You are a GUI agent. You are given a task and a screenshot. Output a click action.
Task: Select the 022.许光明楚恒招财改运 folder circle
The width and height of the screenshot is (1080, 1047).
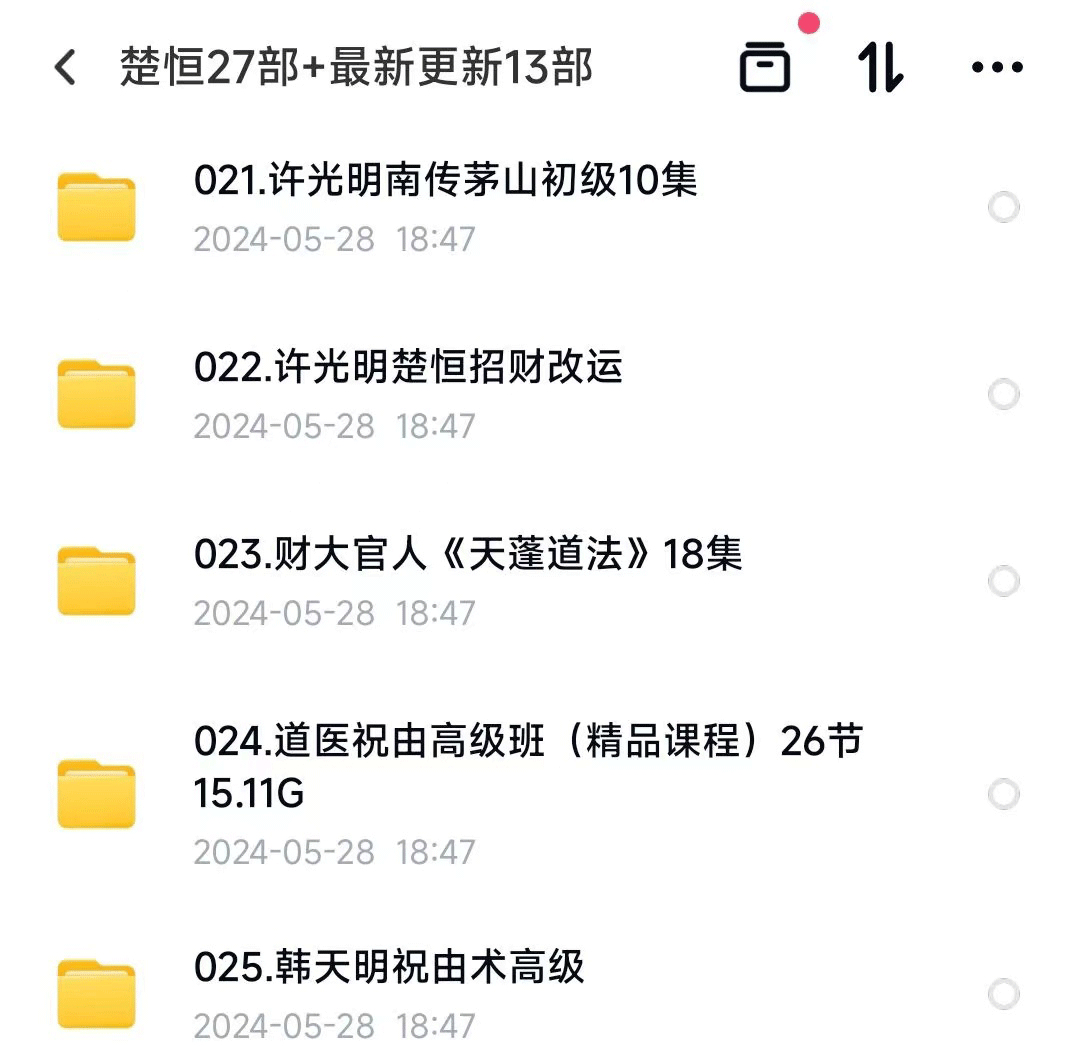(1003, 395)
